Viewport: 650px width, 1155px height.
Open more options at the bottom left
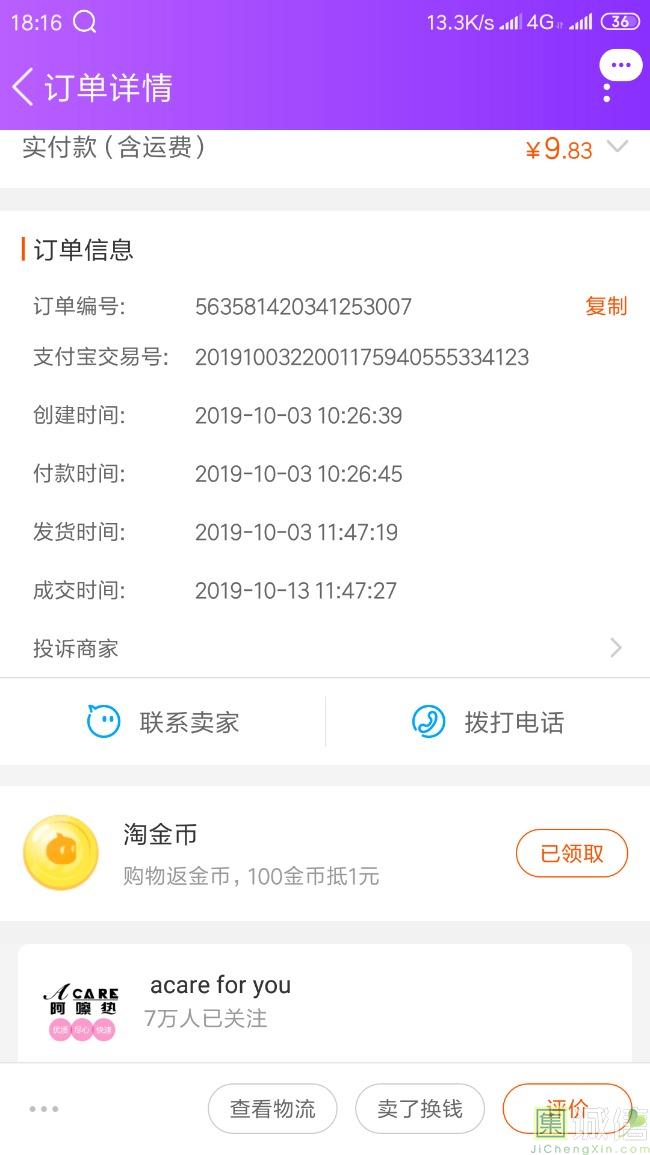coord(44,1108)
